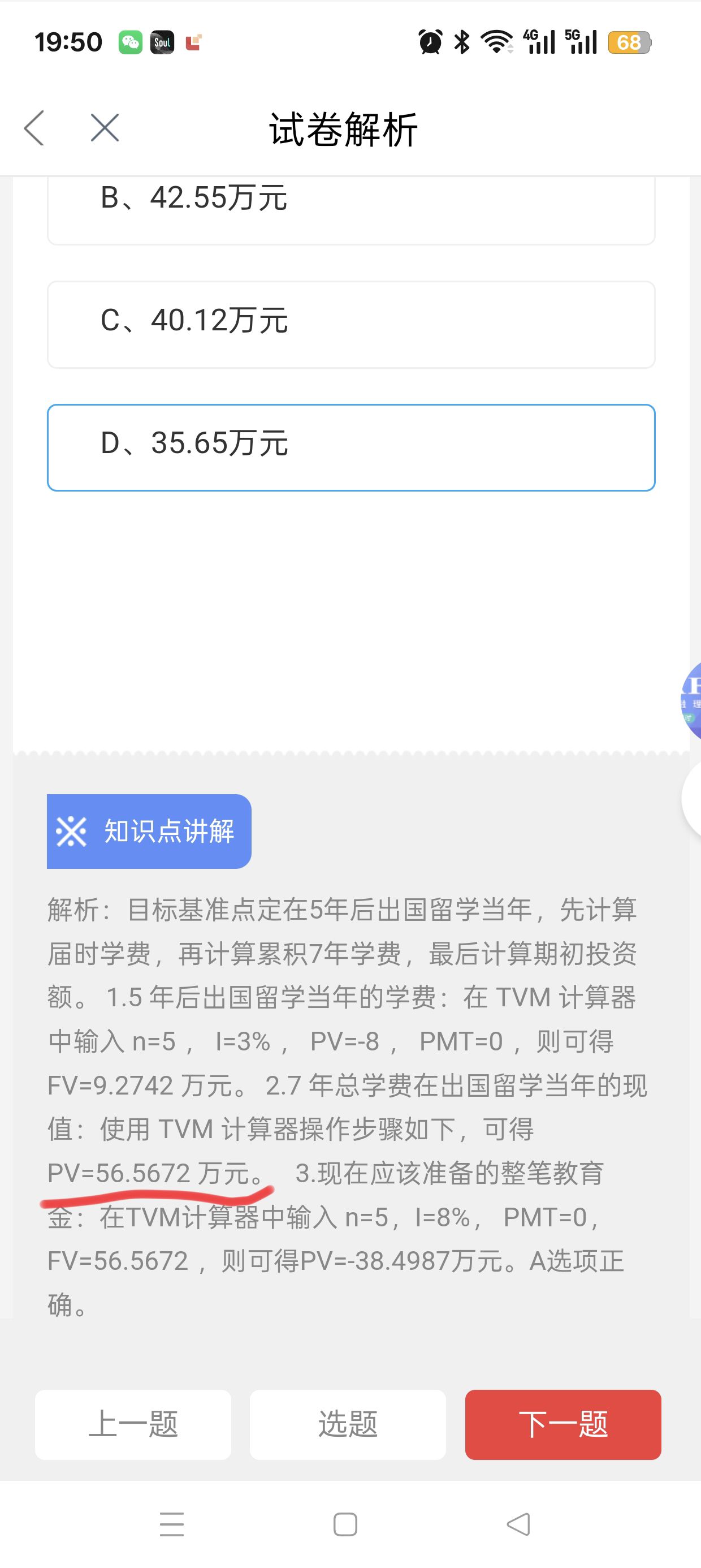The image size is (701, 1568).
Task: Go back using the header arrow
Action: [34, 128]
